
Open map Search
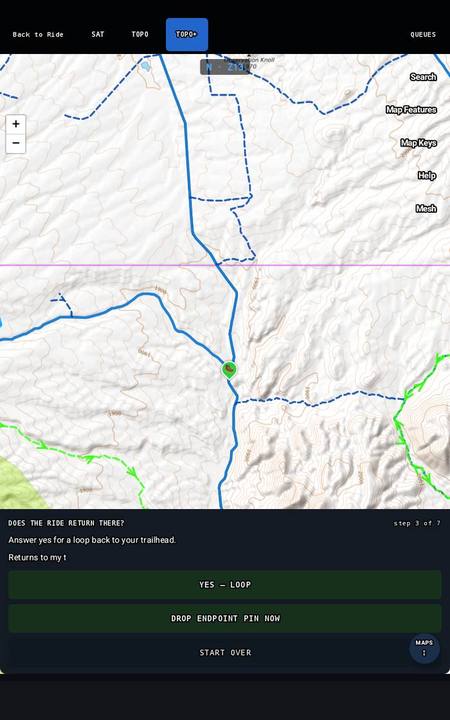tap(423, 77)
